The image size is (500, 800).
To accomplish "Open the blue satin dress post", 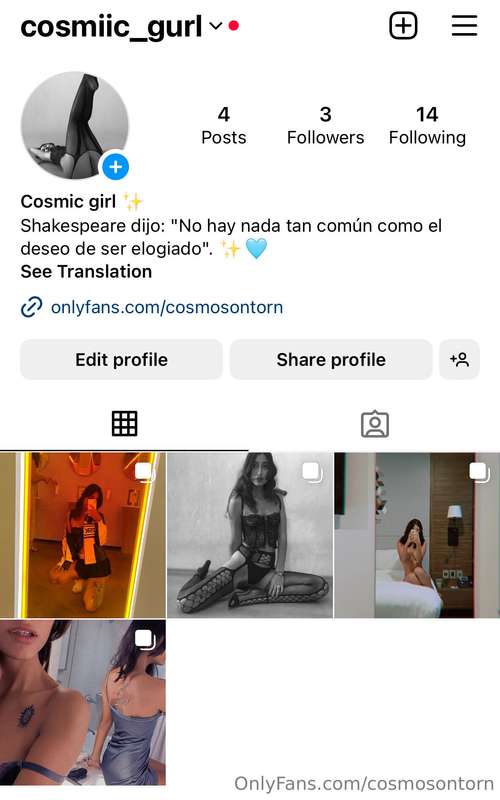I will tap(83, 703).
